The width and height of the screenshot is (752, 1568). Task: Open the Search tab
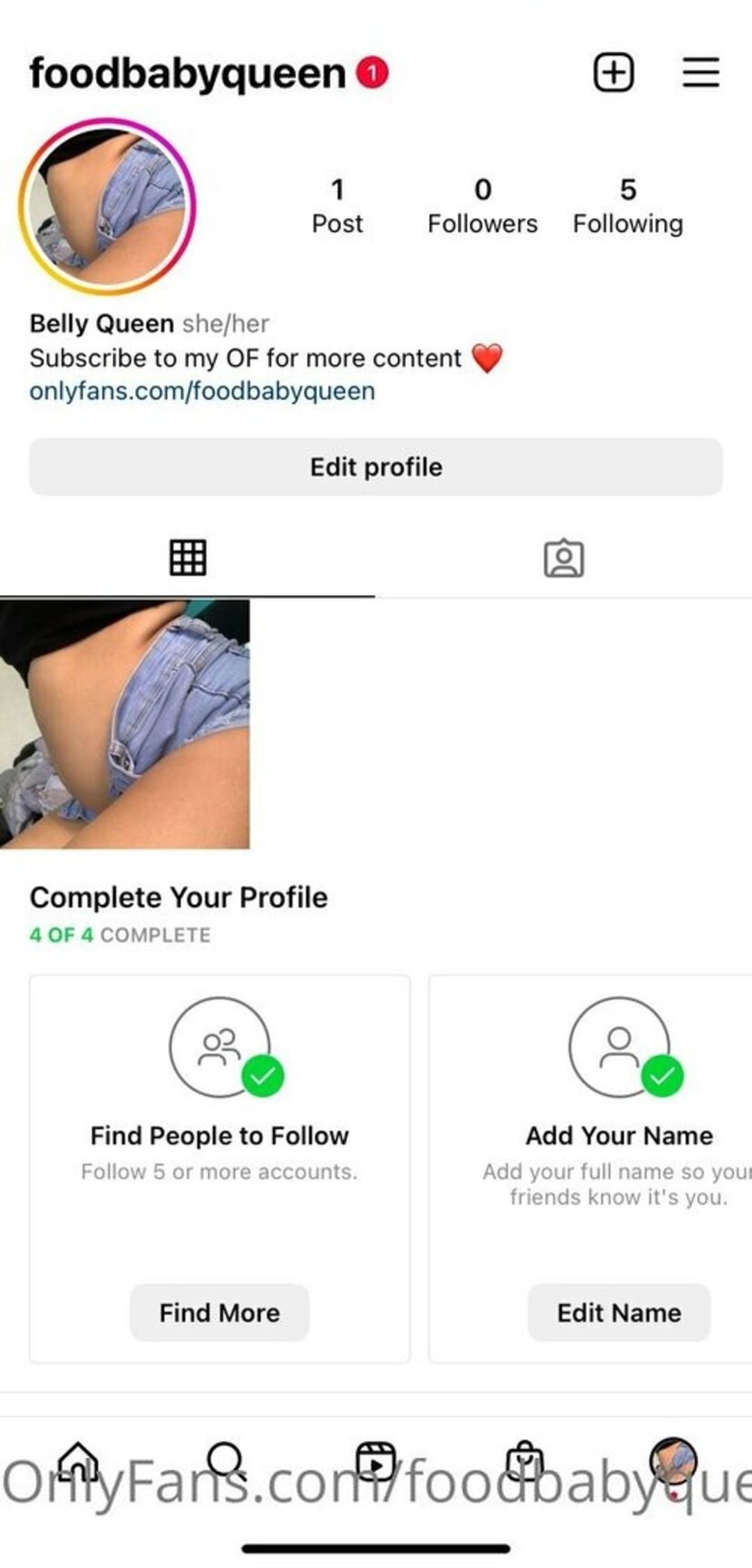coord(226,1461)
